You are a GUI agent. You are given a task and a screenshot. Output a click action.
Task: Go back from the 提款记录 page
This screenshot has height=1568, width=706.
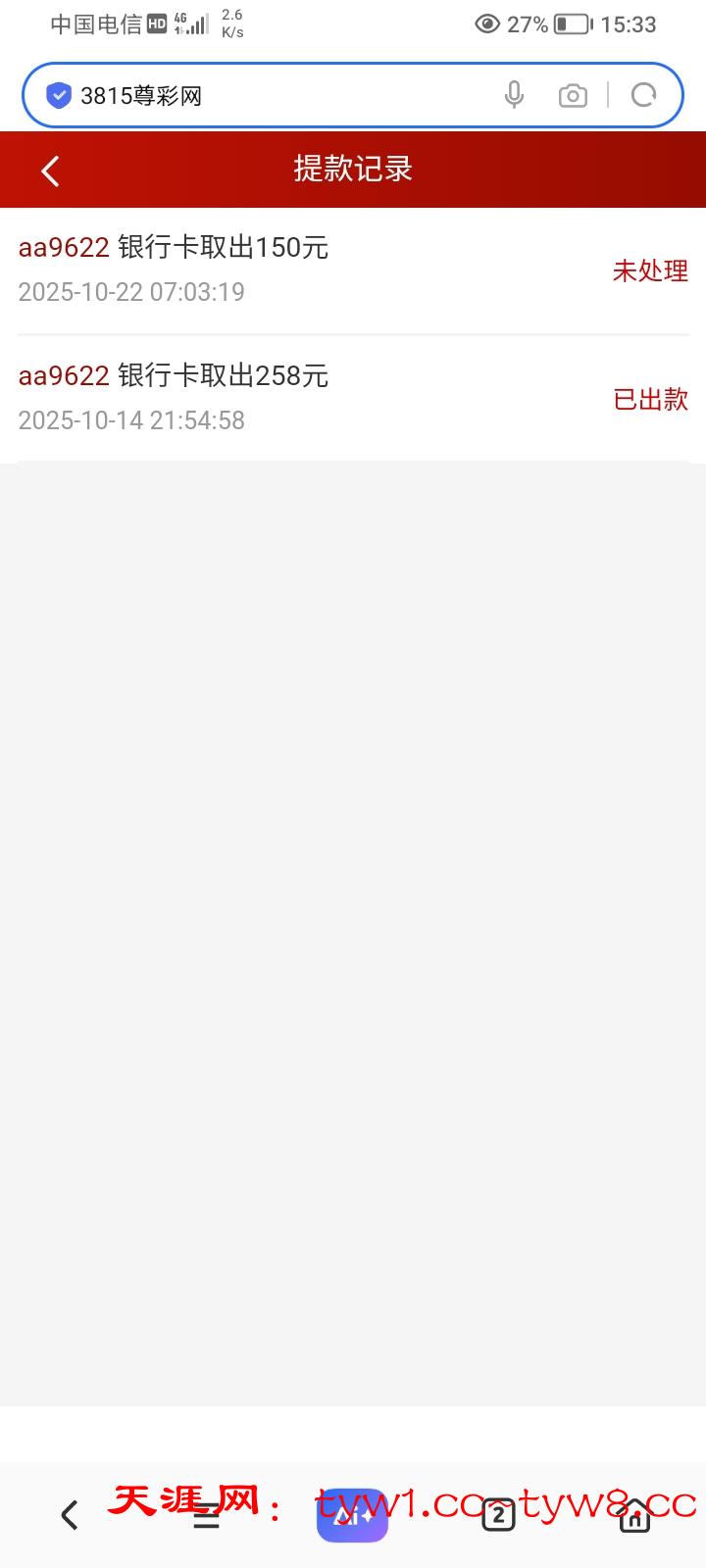tap(51, 170)
